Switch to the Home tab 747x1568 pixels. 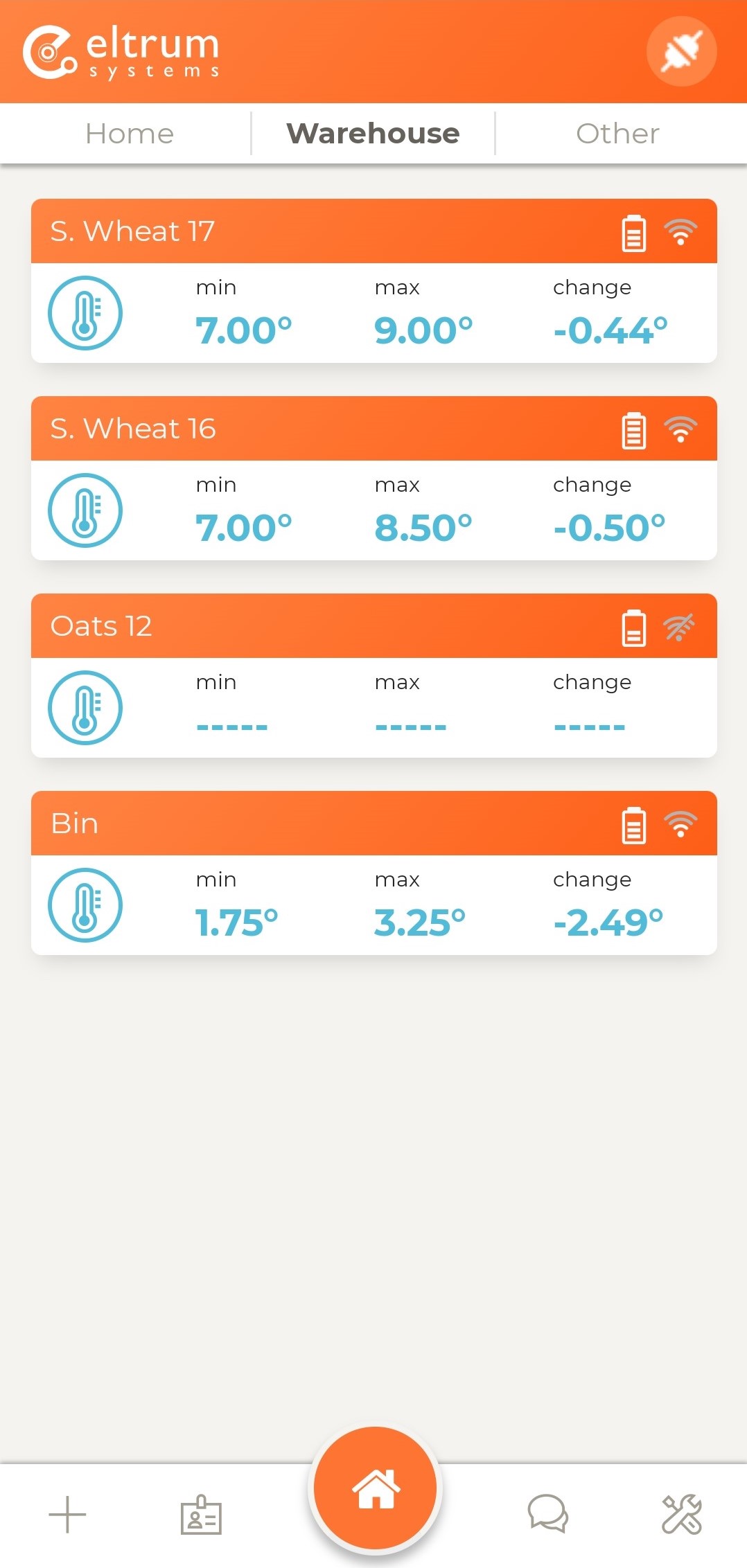[x=130, y=134]
